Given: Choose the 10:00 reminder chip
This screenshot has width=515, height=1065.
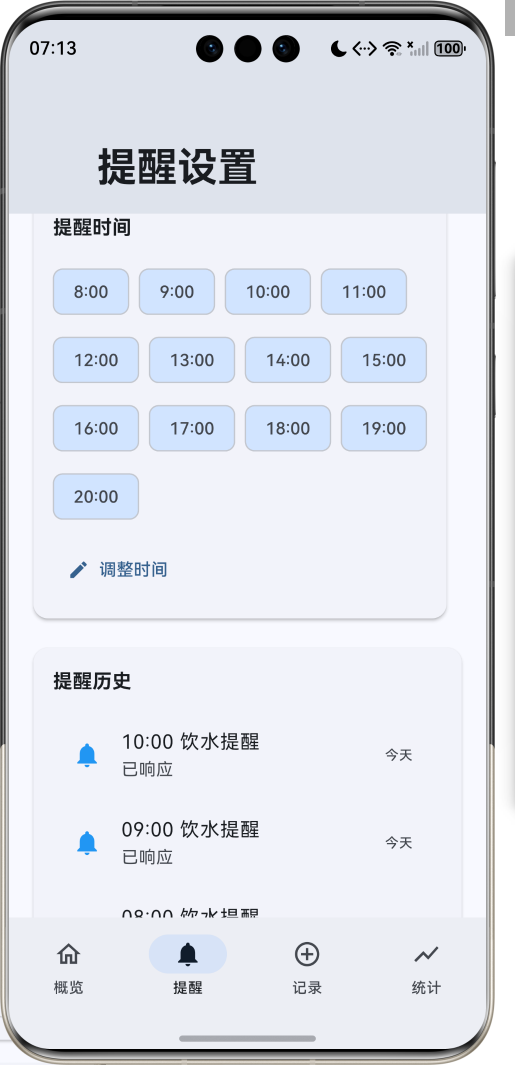Looking at the screenshot, I should [x=268, y=291].
